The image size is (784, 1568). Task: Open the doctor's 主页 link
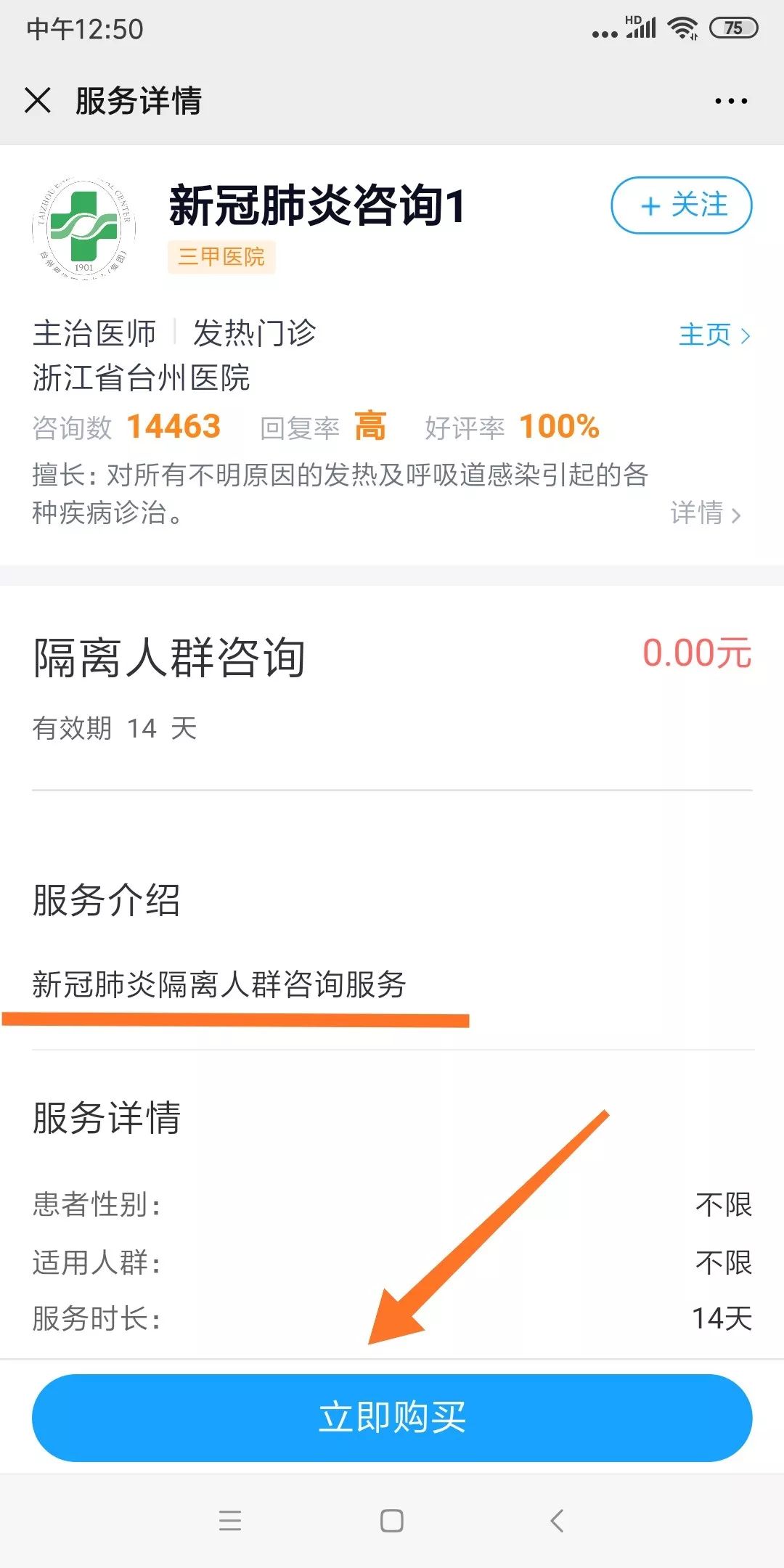(714, 335)
